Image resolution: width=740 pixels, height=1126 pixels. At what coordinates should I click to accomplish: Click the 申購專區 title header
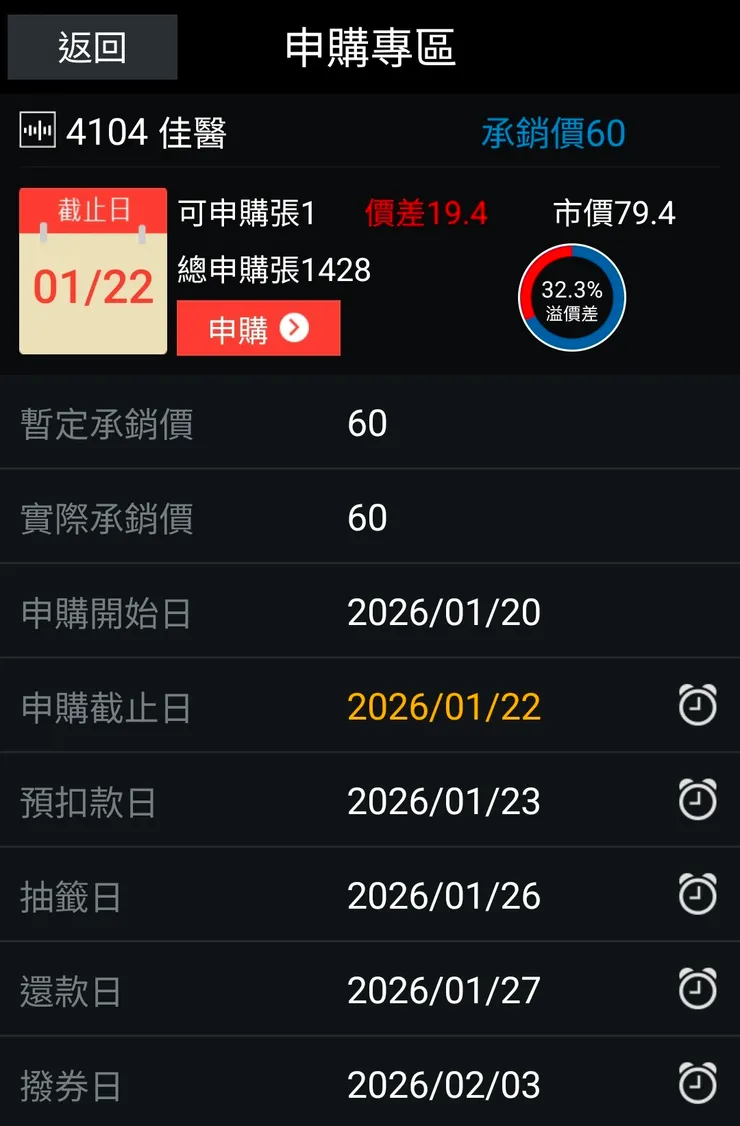pos(370,46)
